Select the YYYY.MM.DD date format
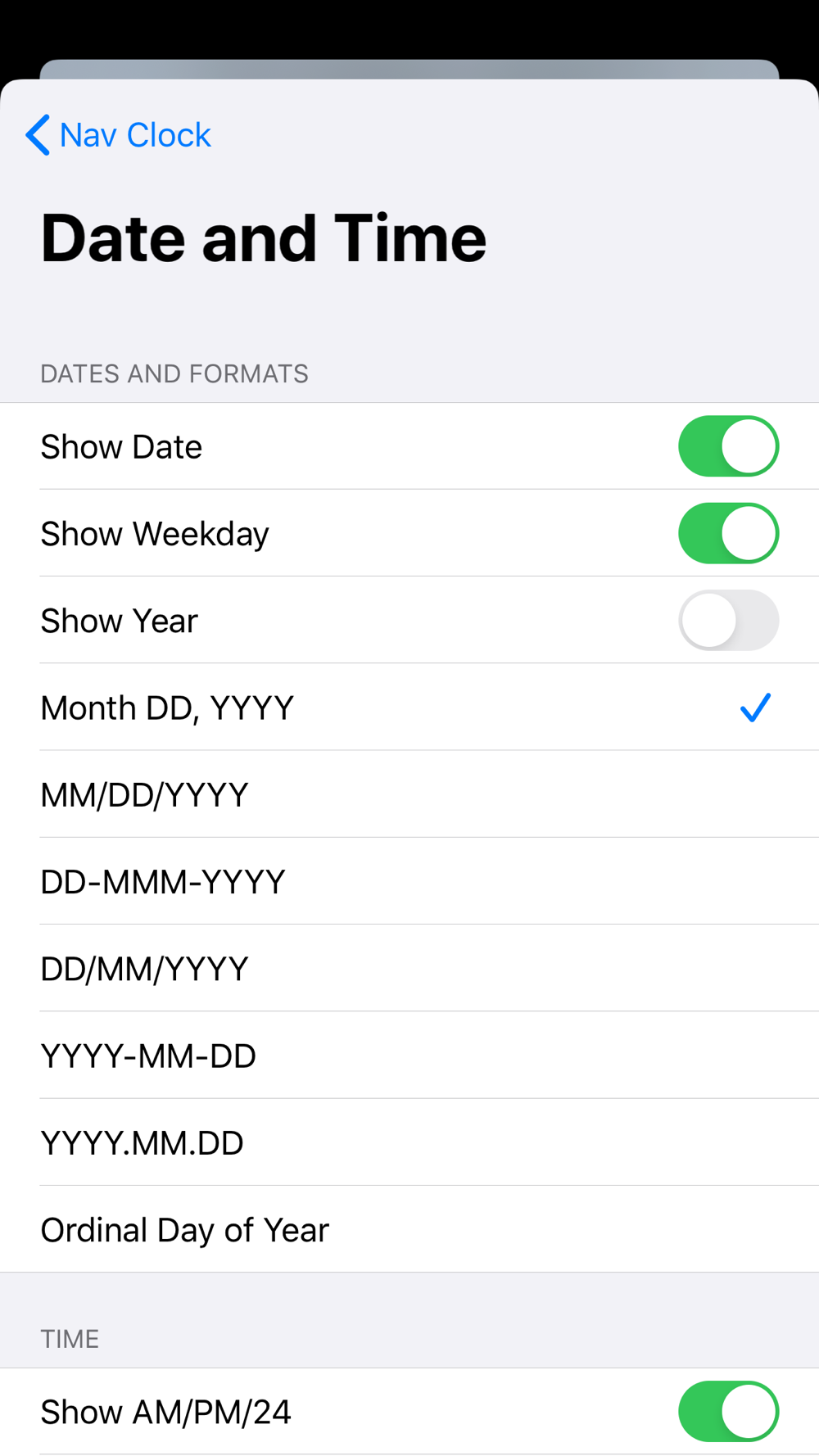 (x=409, y=1142)
